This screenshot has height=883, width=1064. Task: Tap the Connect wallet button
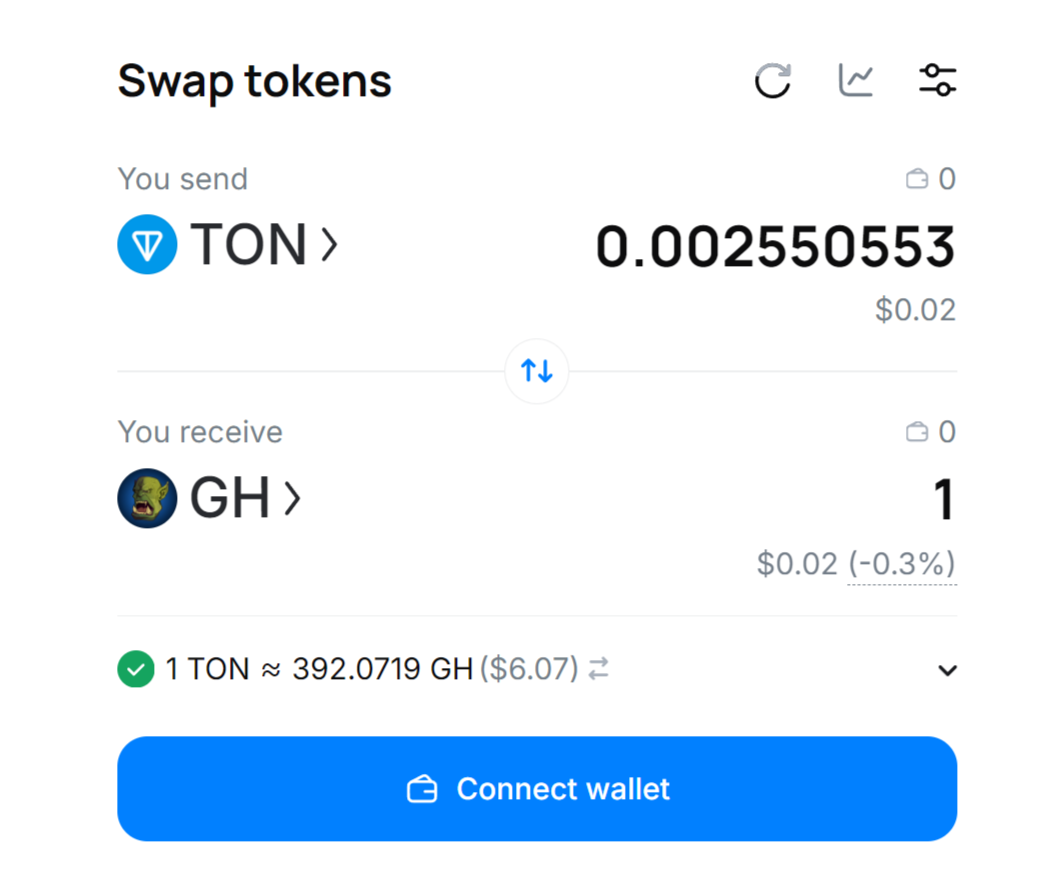537,789
